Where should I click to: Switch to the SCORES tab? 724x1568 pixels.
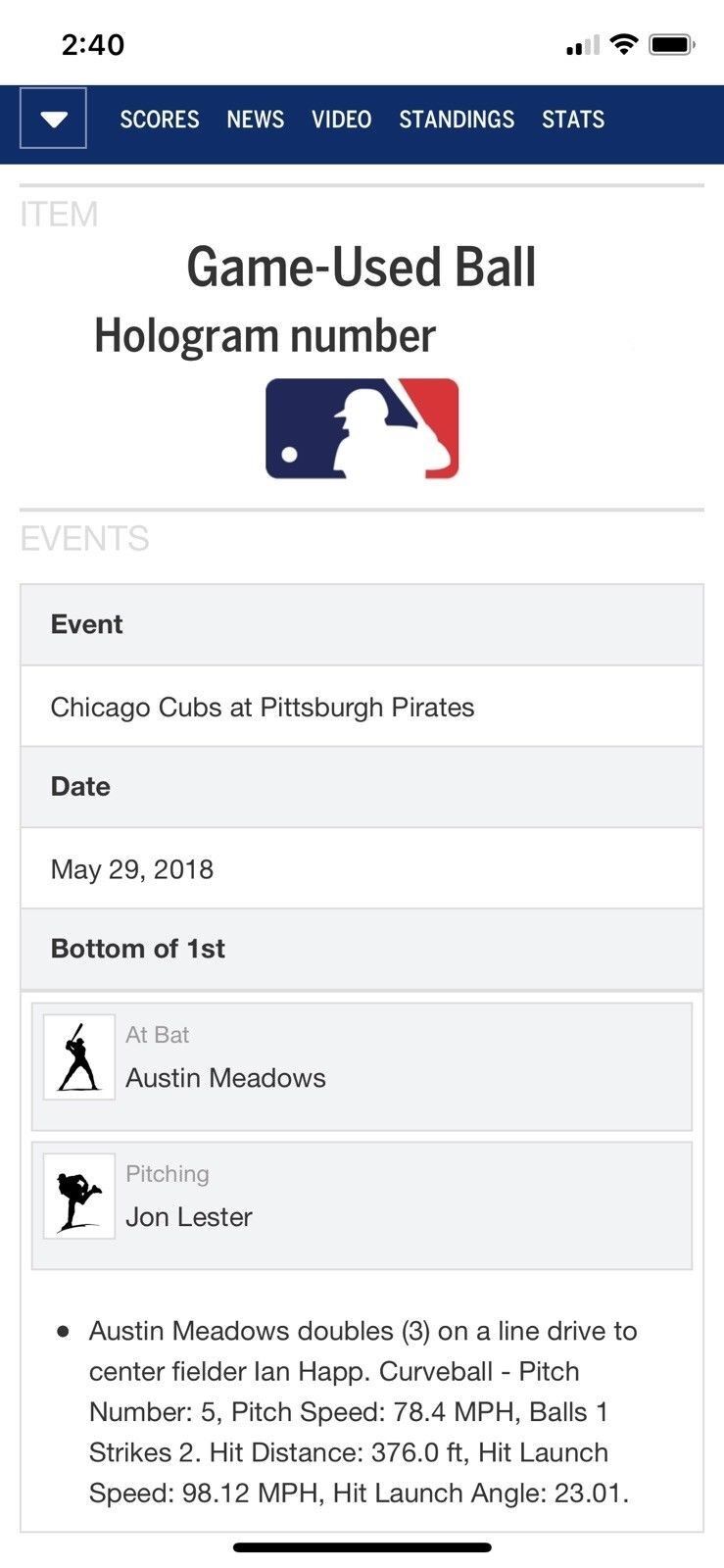click(160, 120)
